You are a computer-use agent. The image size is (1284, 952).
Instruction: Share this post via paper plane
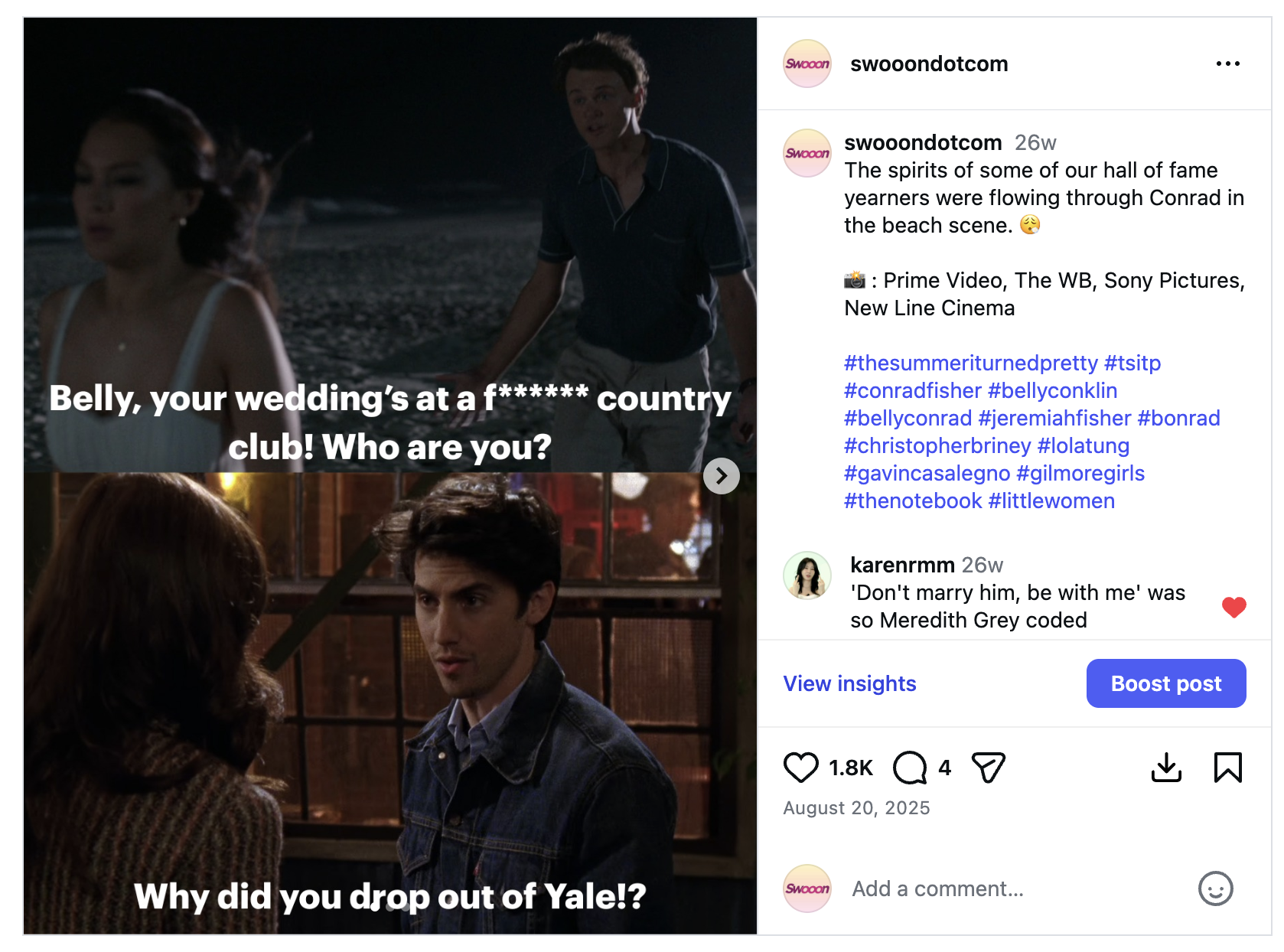point(988,768)
